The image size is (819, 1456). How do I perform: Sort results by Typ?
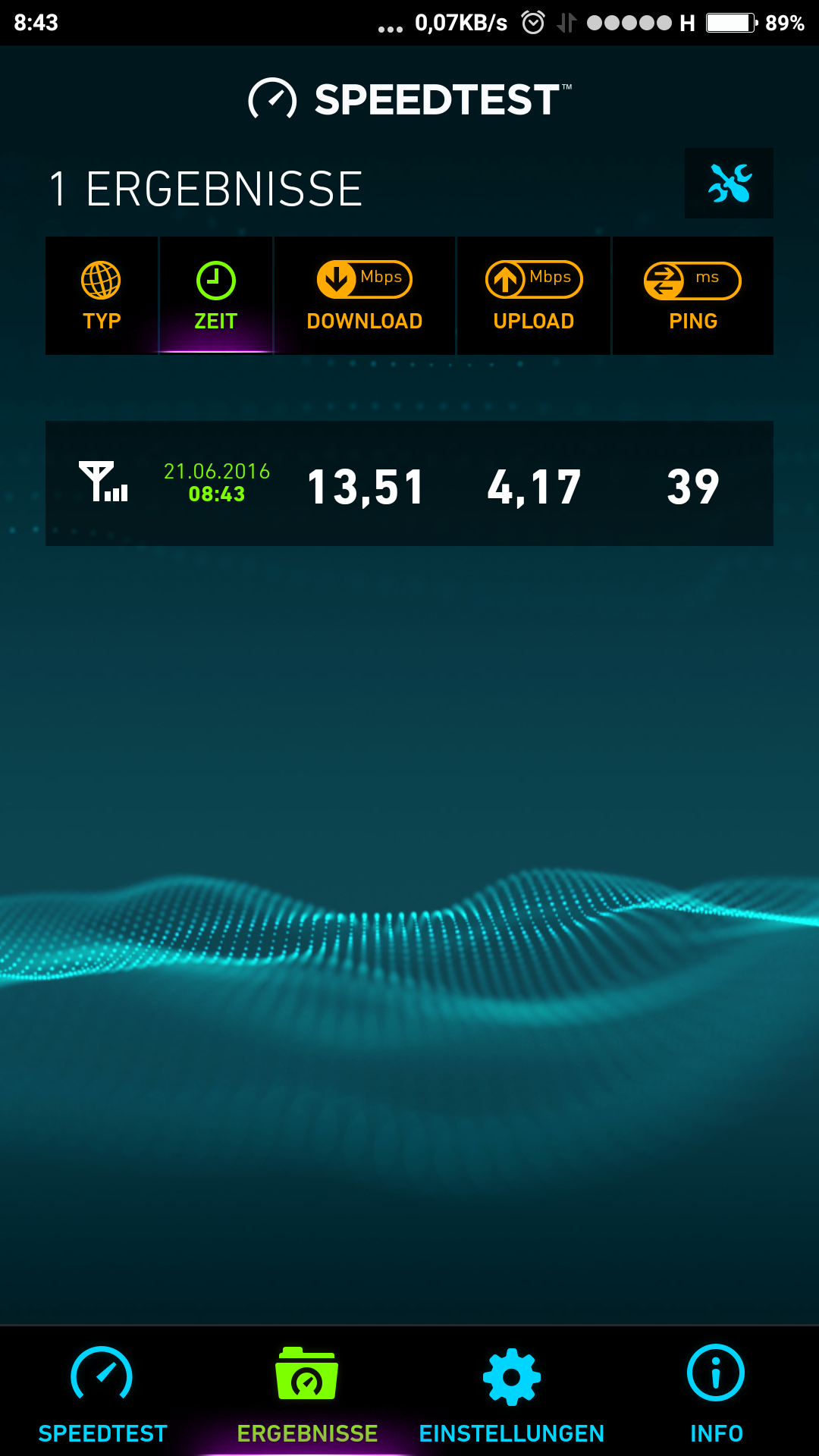[x=102, y=296]
